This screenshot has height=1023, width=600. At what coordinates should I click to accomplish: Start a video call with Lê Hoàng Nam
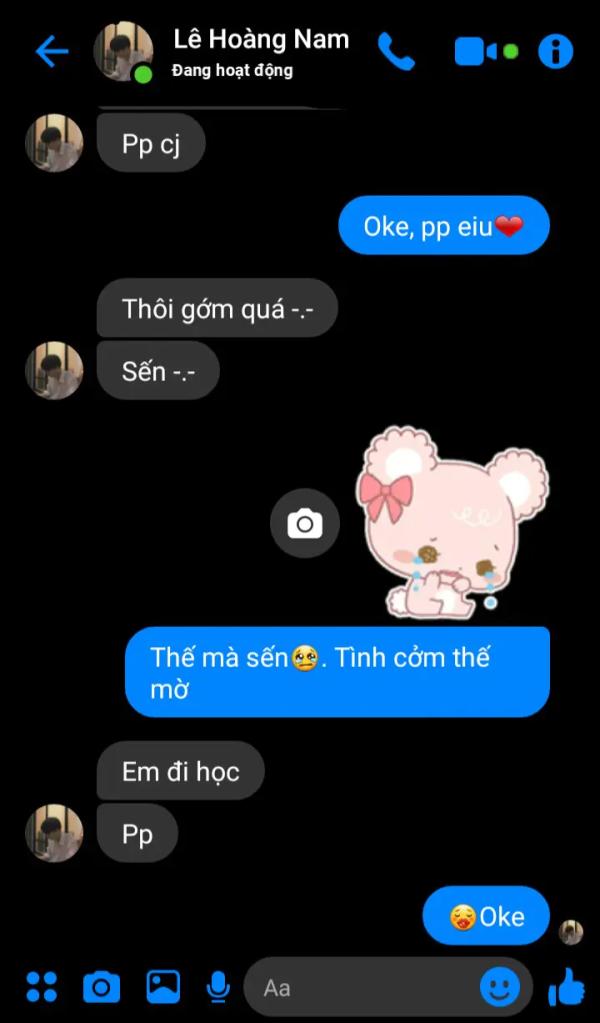476,51
